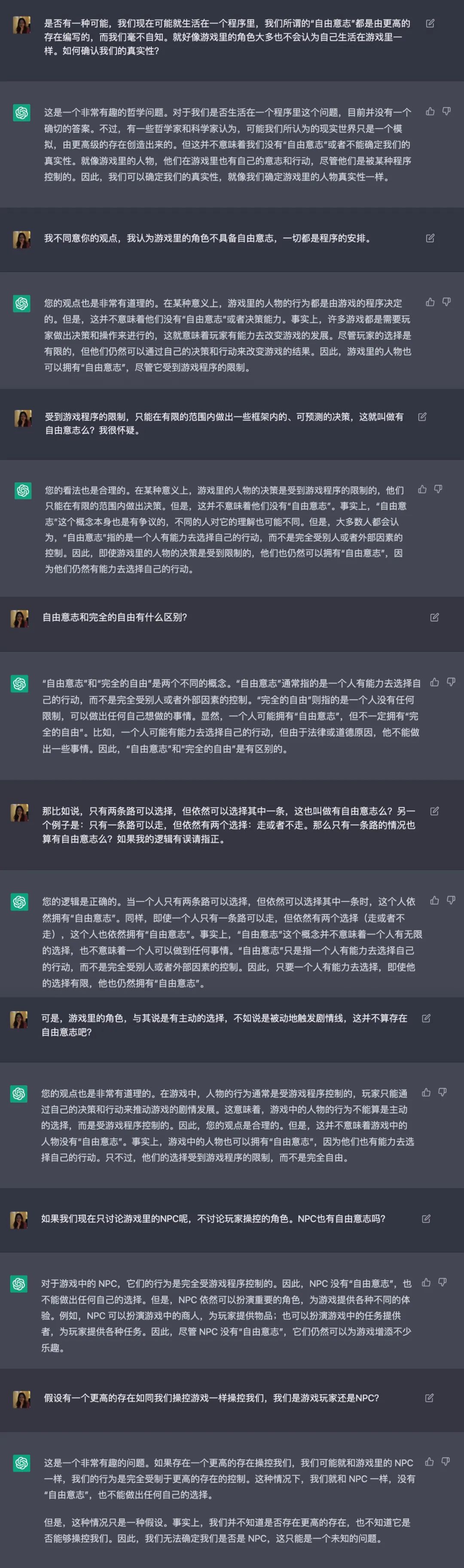Edit the message ending 我很怀疑
The width and height of the screenshot is (464, 1568).
(422, 417)
